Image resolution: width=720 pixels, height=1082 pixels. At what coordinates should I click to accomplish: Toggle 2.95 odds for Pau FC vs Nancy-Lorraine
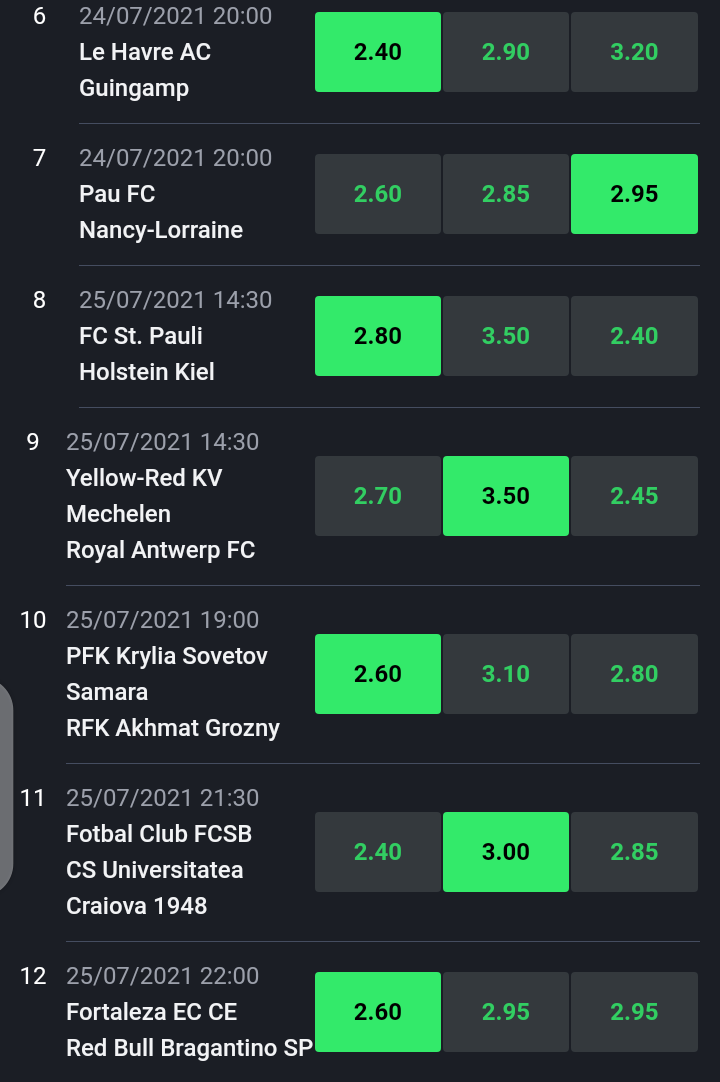pyautogui.click(x=634, y=194)
